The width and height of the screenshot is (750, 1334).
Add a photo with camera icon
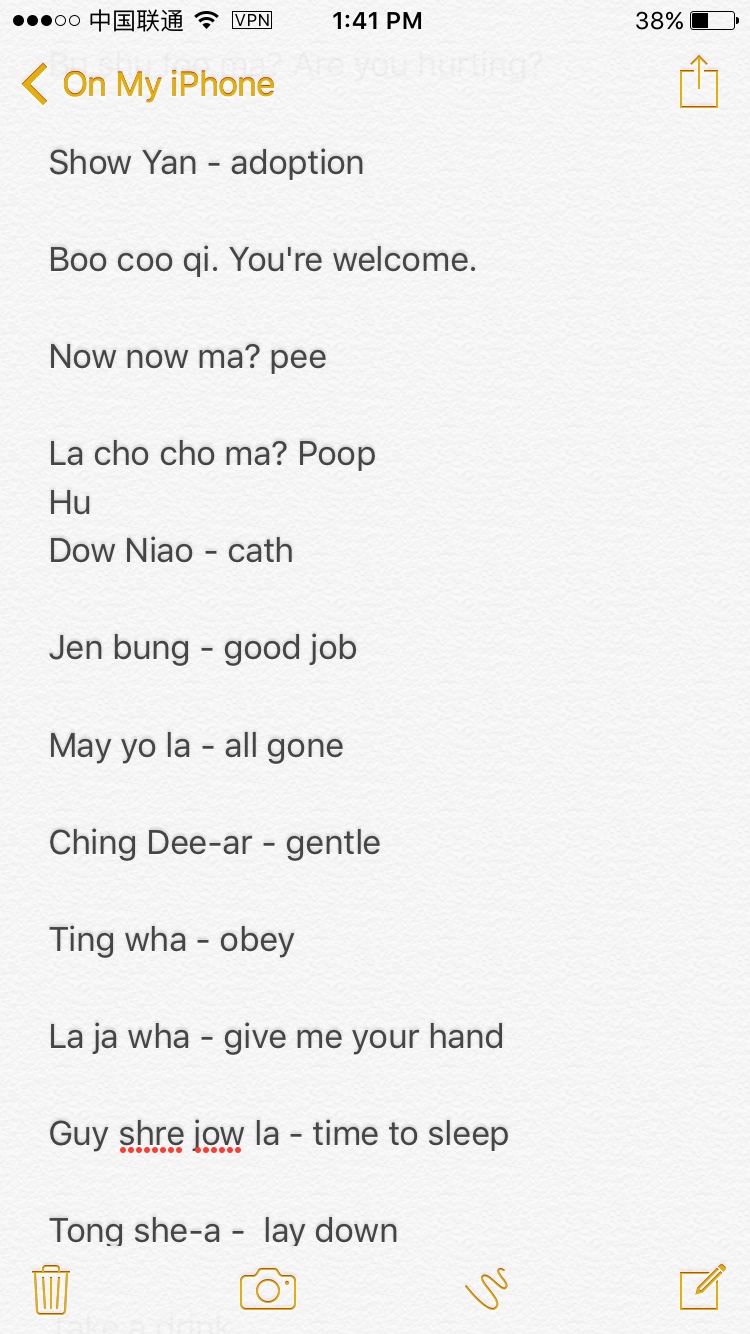coord(268,1288)
